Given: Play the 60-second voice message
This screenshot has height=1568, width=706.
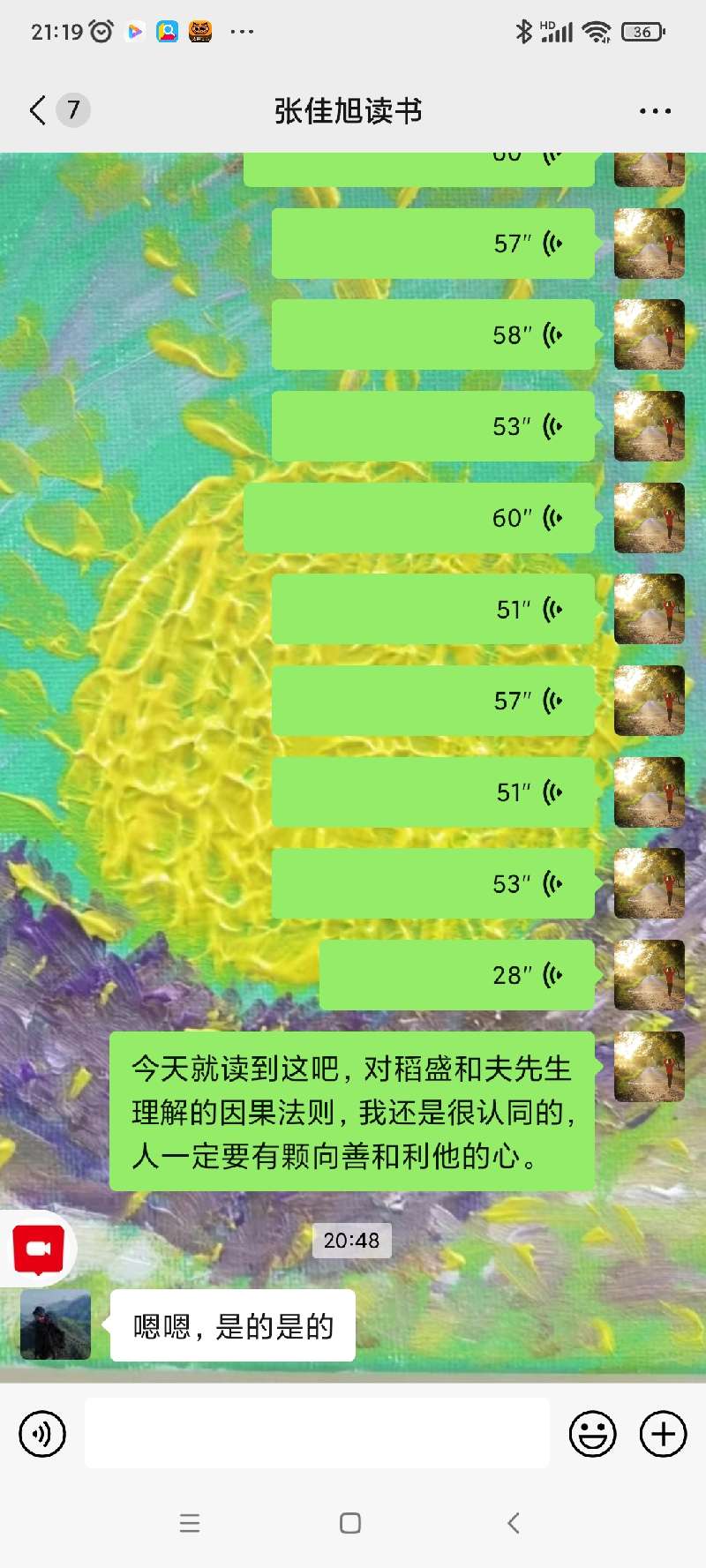Looking at the screenshot, I should (x=419, y=518).
